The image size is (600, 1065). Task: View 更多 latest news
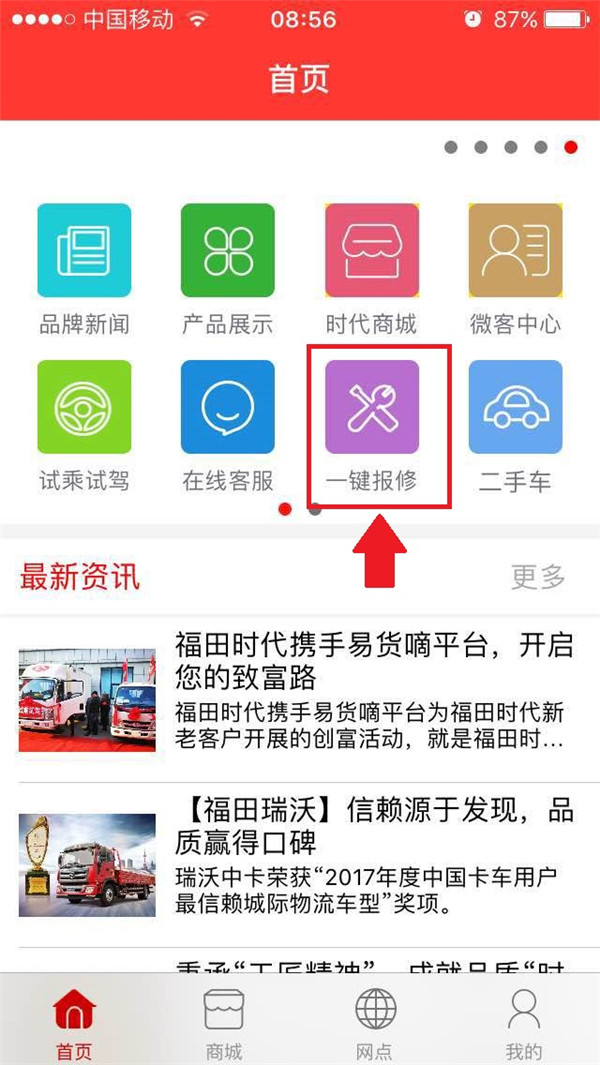[538, 577]
